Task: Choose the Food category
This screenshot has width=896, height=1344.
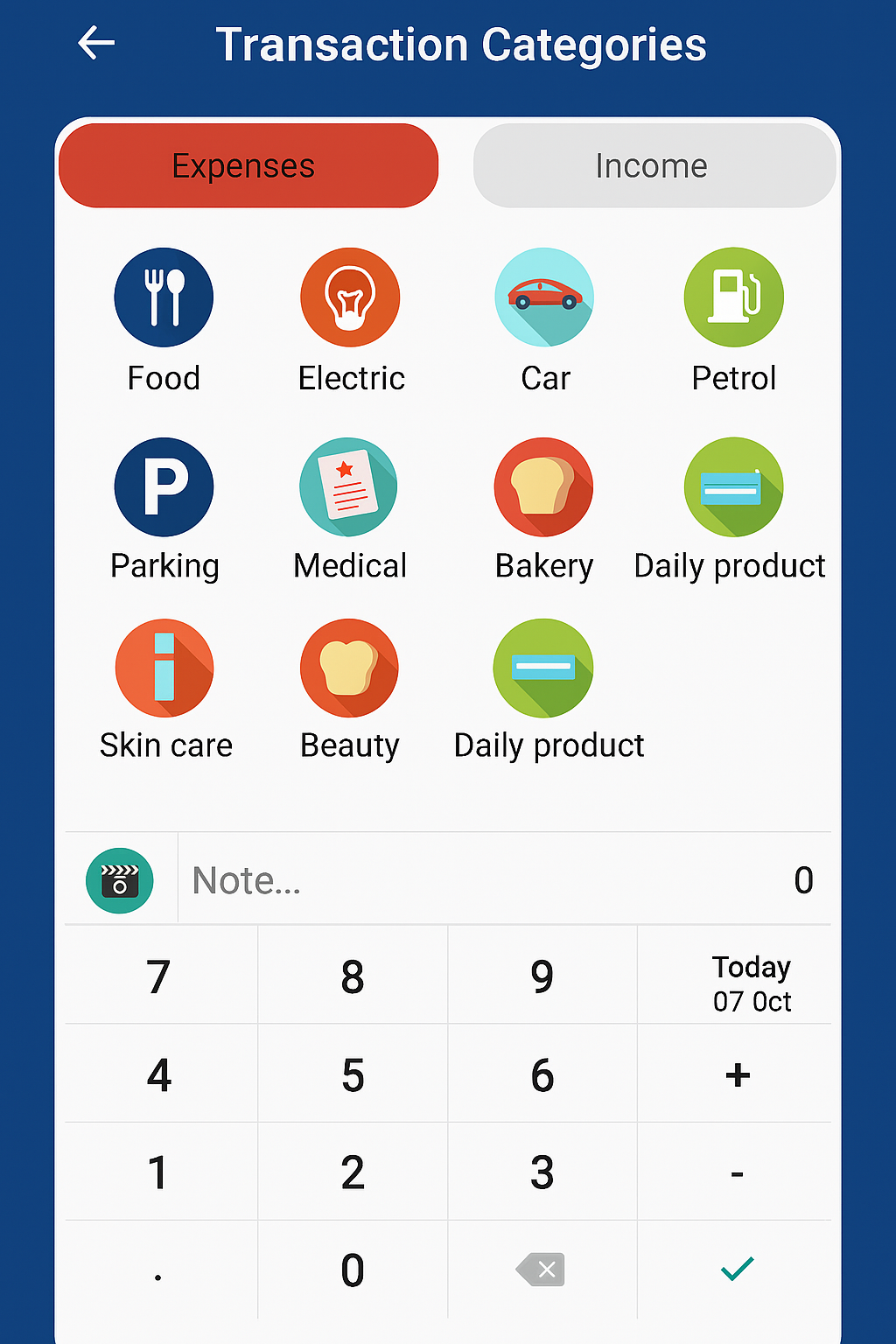Action: 164,298
